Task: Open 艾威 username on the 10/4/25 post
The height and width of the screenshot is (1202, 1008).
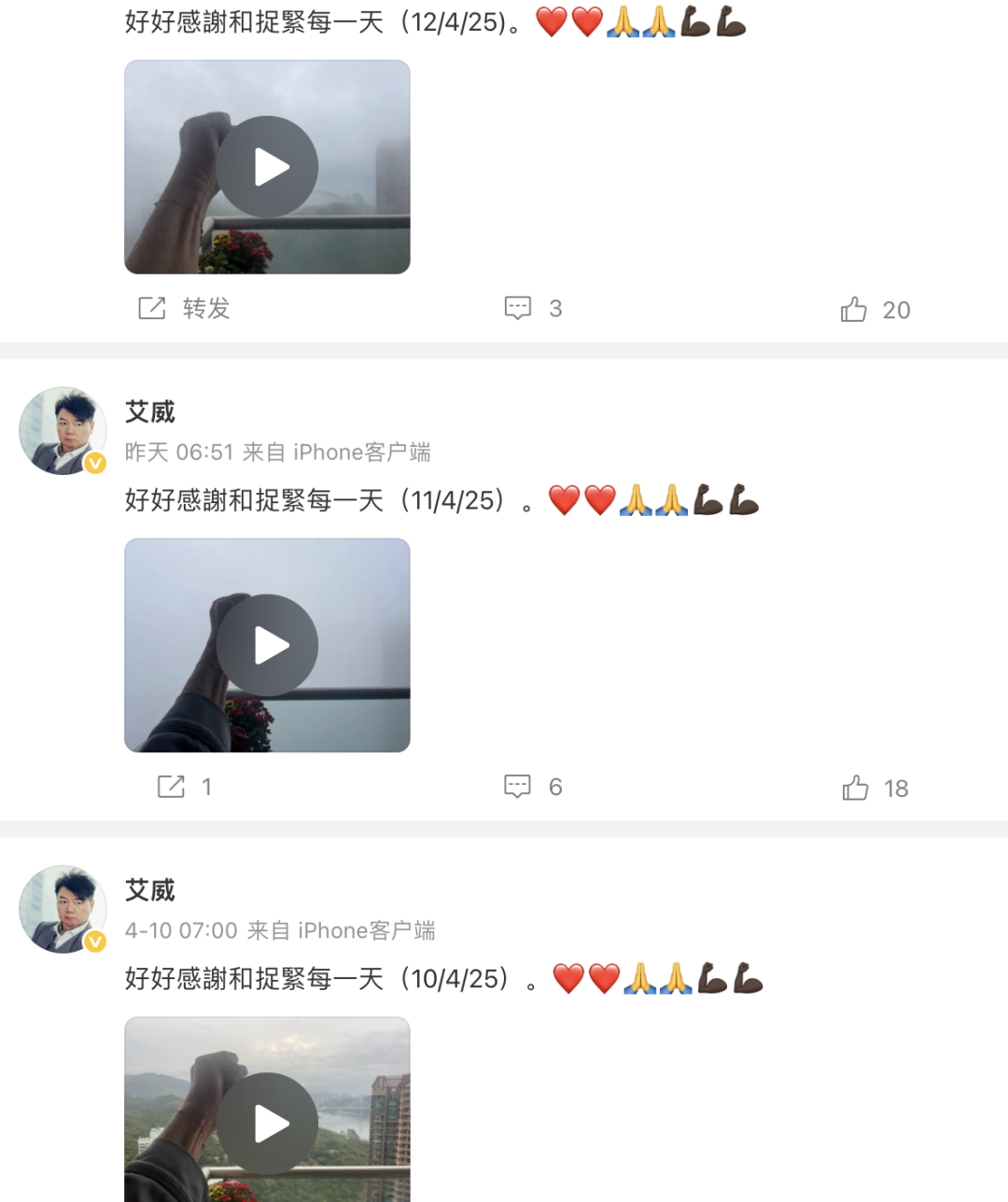Action: pos(150,890)
